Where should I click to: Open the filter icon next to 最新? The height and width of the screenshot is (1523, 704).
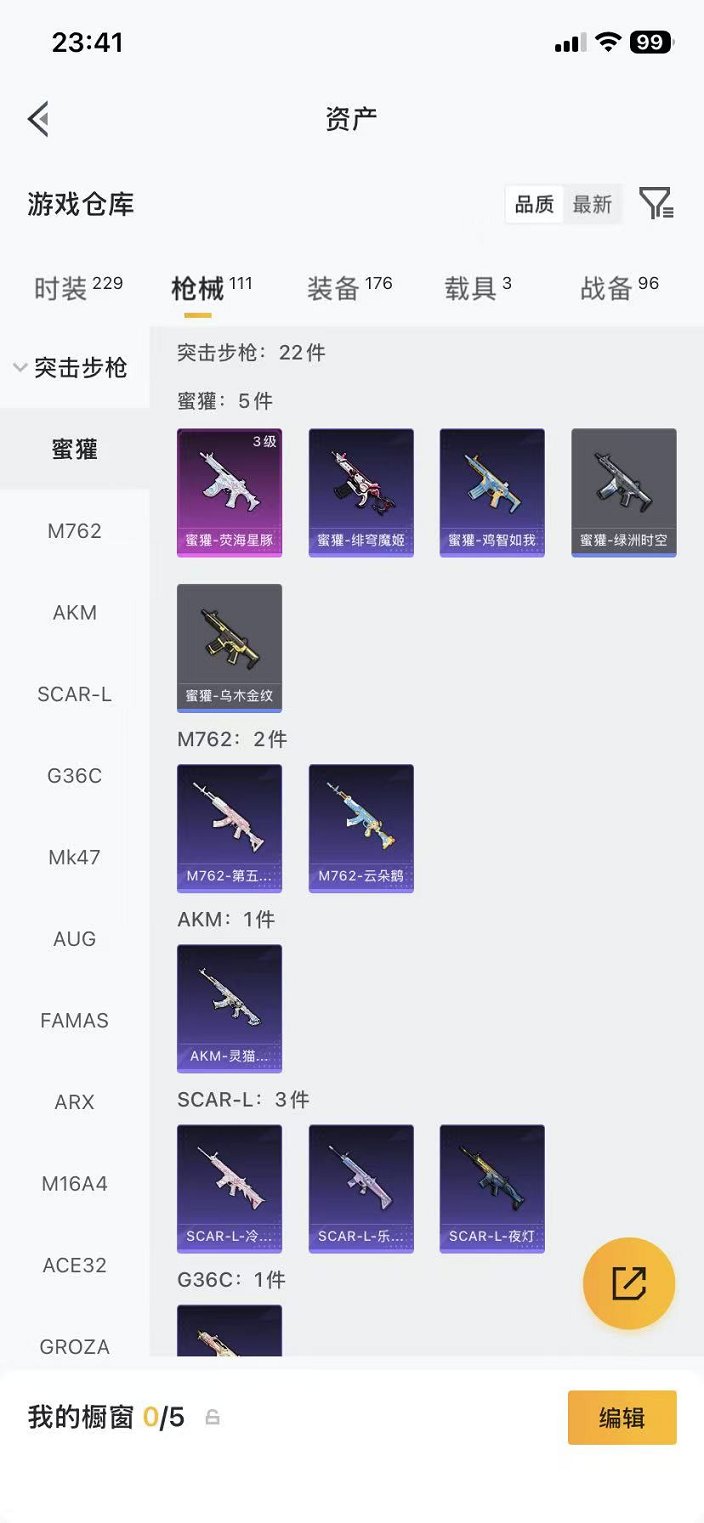point(656,204)
